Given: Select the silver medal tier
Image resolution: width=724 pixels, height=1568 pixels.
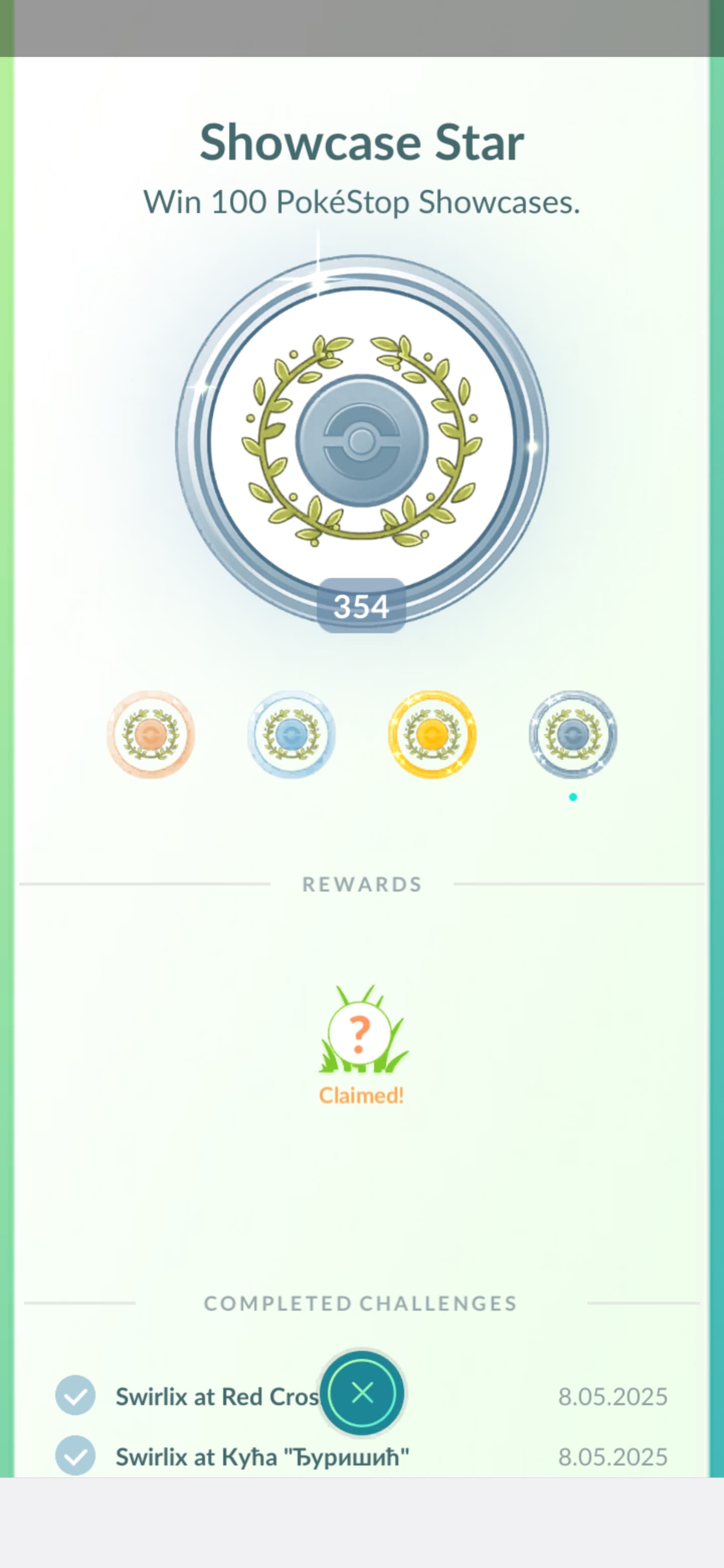Looking at the screenshot, I should [x=292, y=734].
